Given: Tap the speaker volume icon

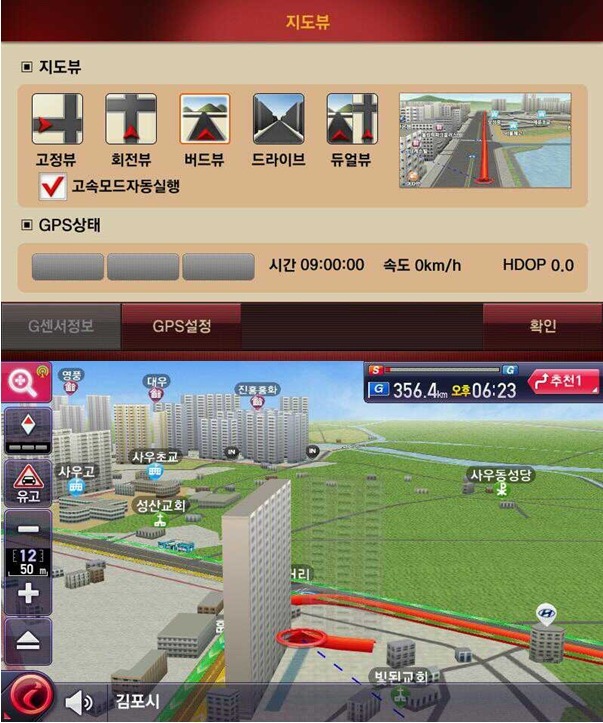Looking at the screenshot, I should click(x=78, y=702).
